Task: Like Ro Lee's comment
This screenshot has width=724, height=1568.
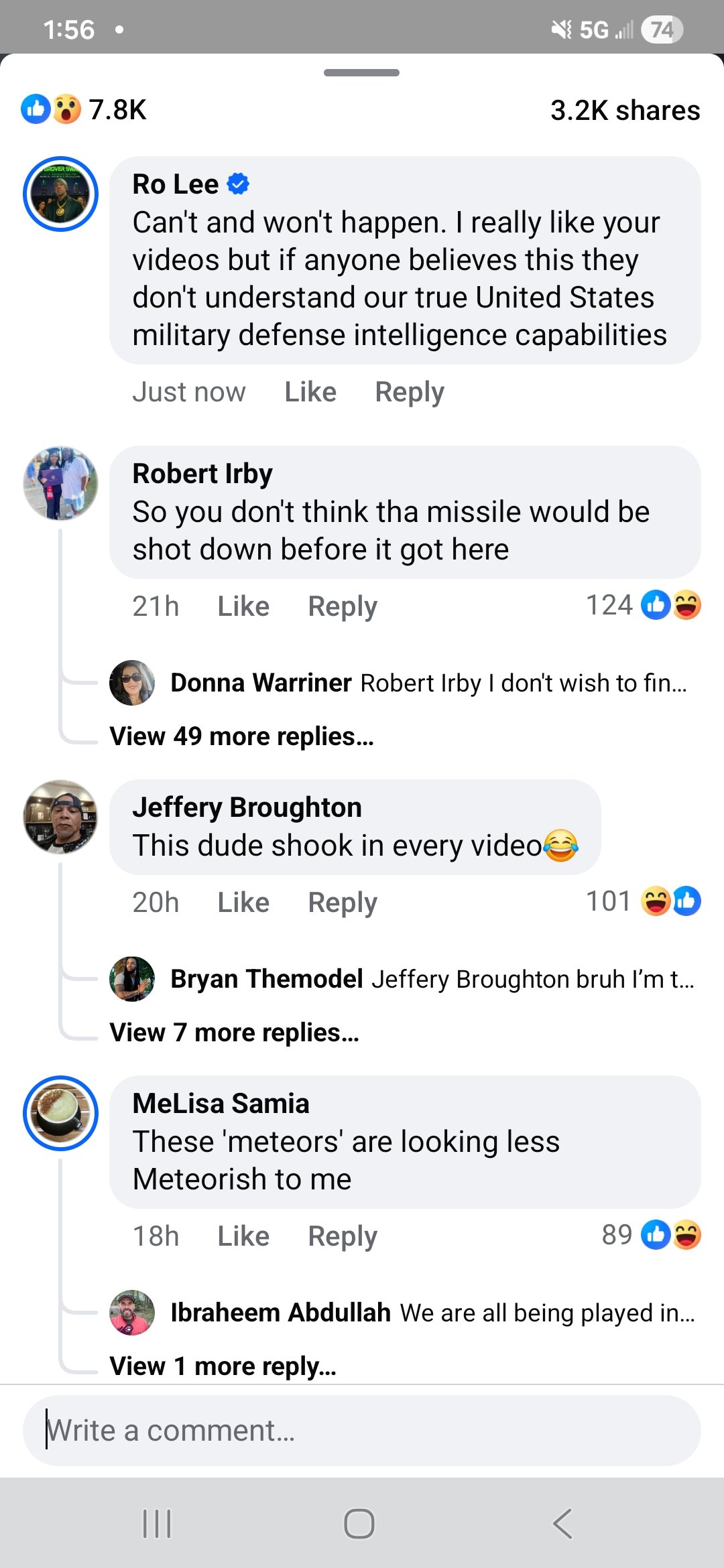Action: 310,392
